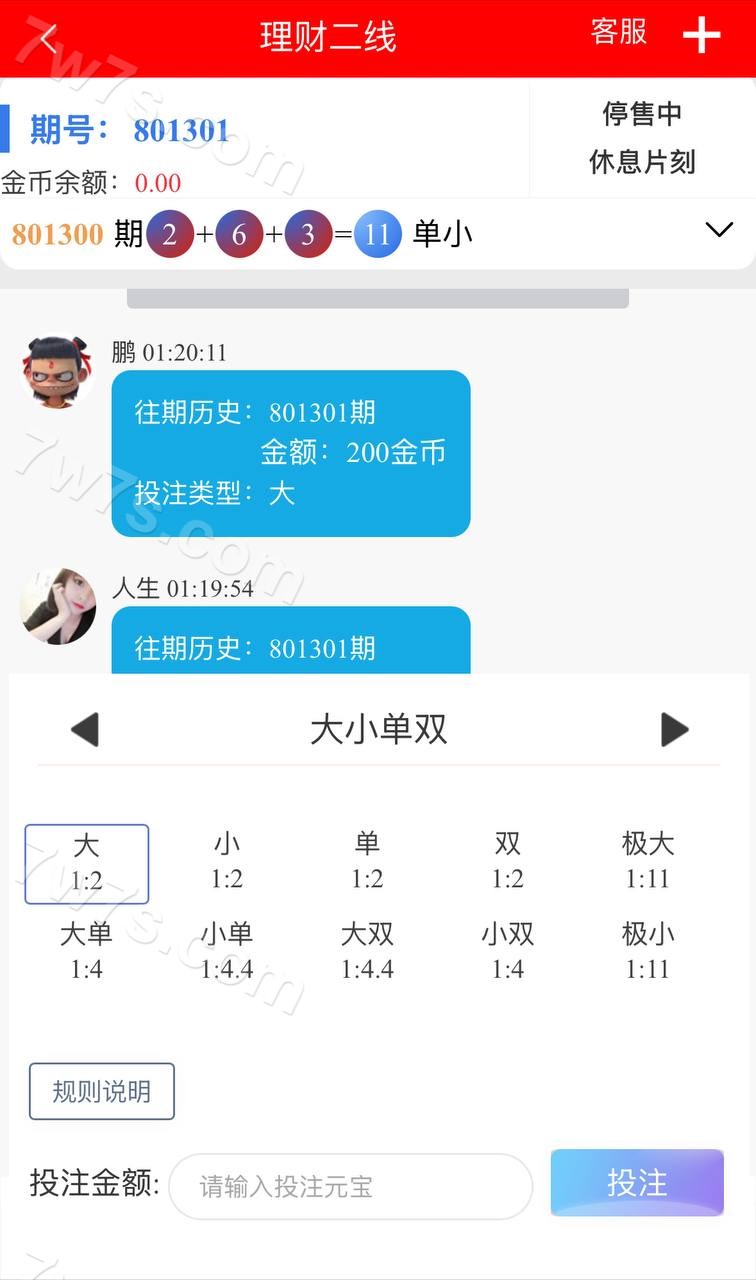
Task: Open 客服 customer service
Action: 619,32
